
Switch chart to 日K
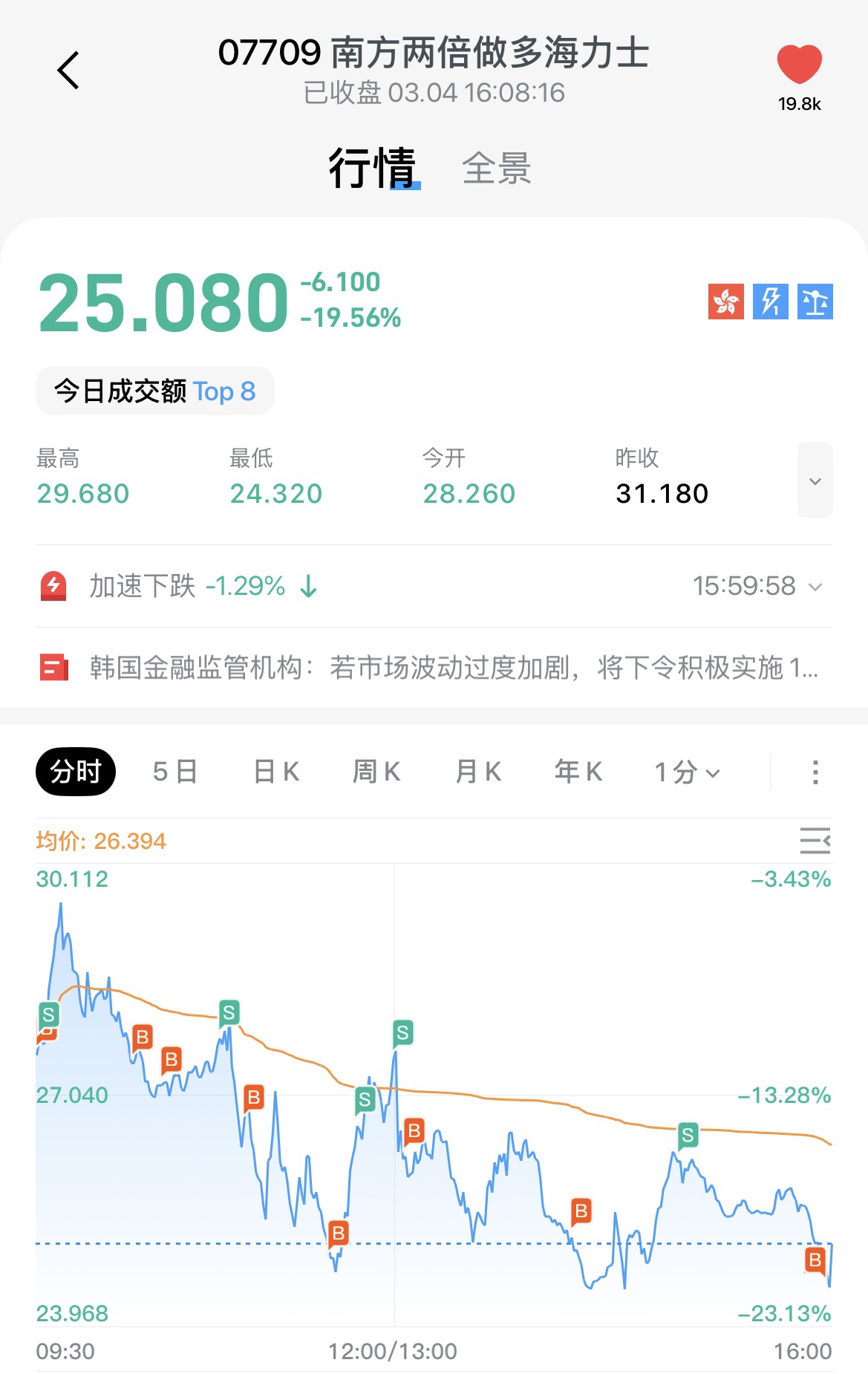[x=276, y=772]
